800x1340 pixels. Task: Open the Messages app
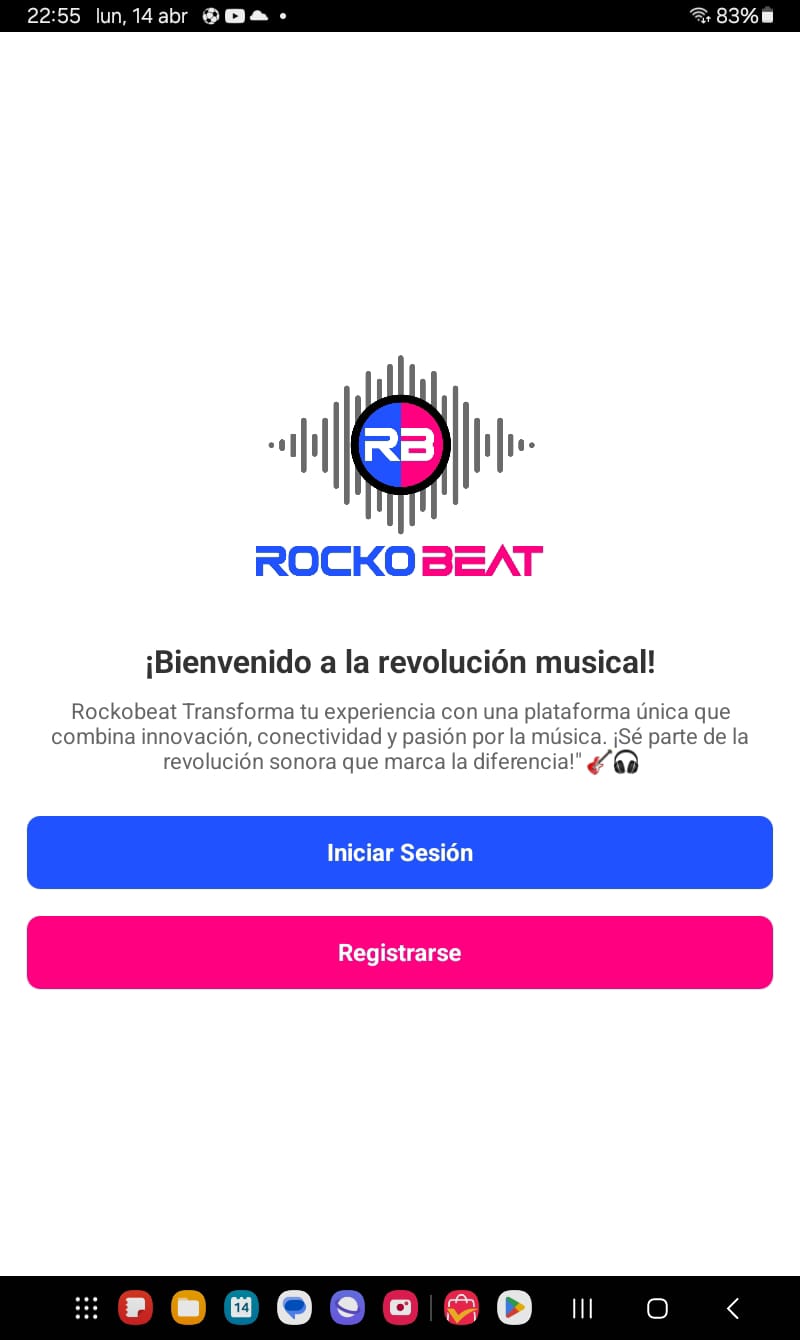[x=294, y=1307]
